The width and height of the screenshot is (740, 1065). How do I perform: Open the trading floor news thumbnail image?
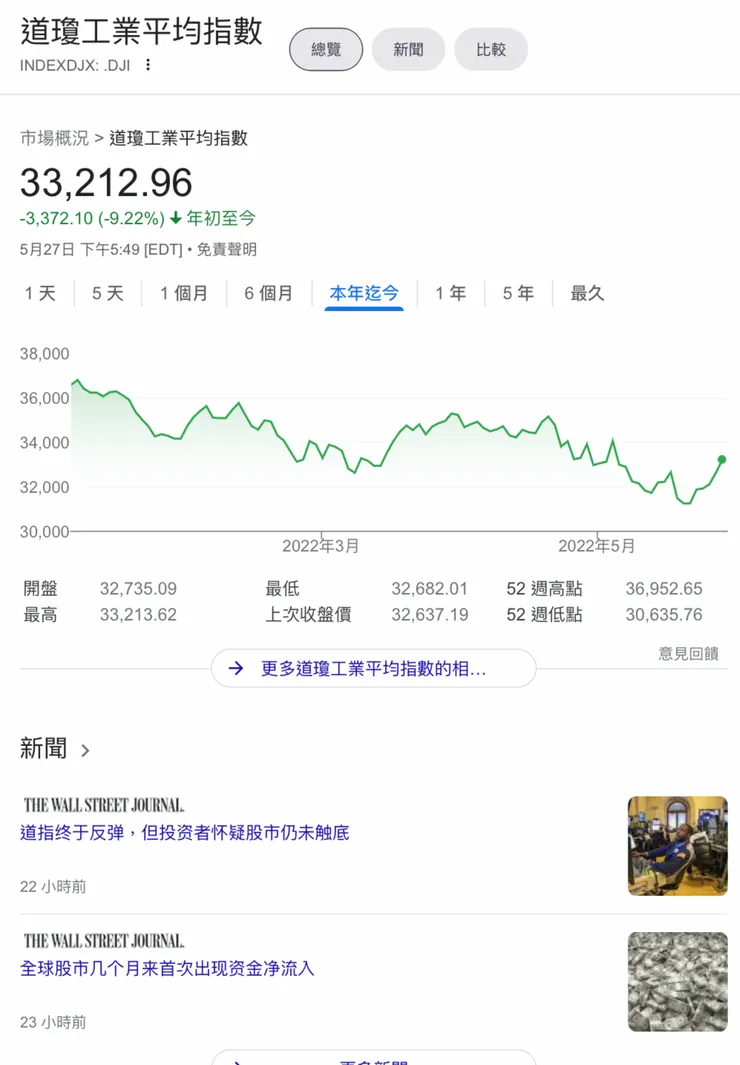click(677, 846)
